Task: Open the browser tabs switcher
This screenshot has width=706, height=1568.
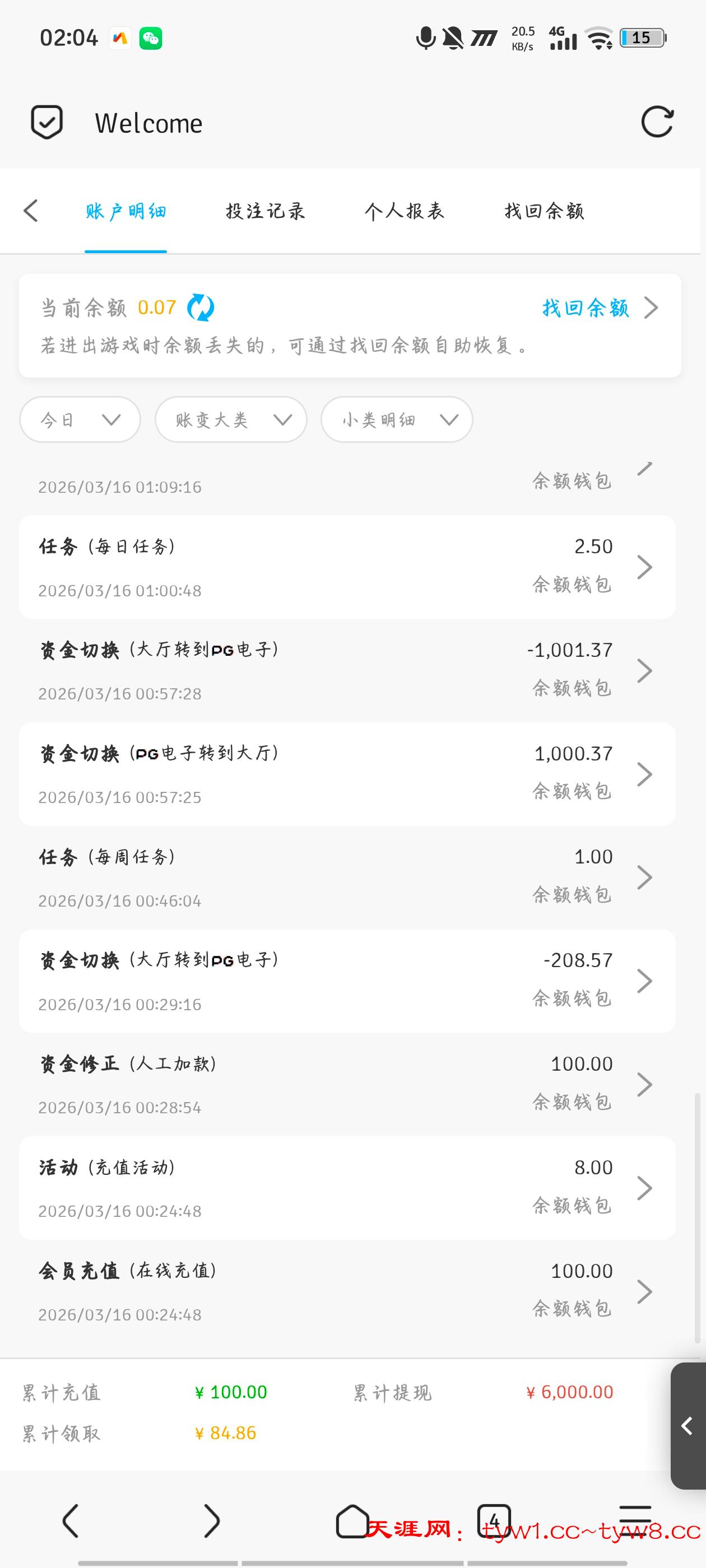Action: 494,1520
